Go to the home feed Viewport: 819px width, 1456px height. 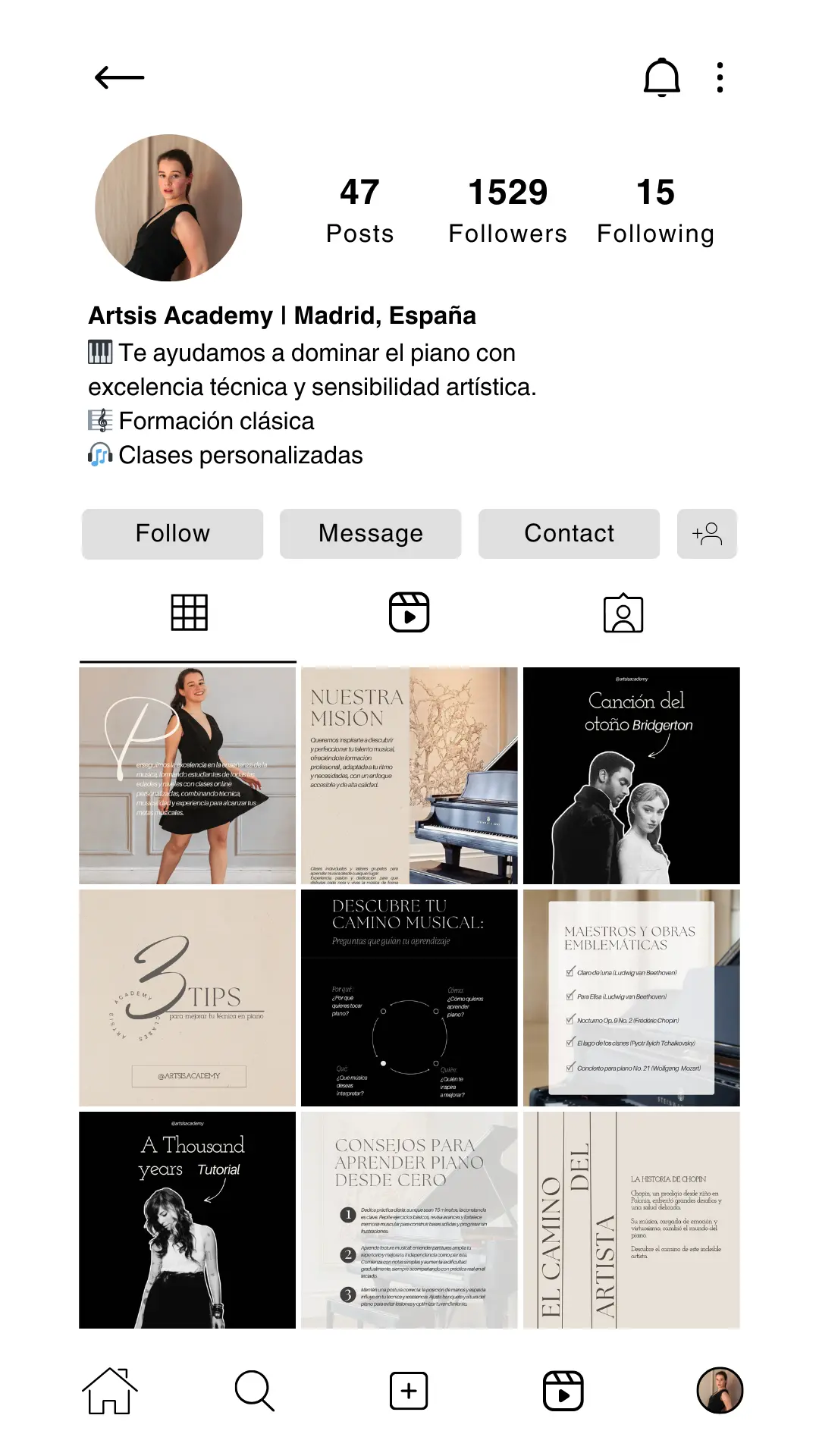point(110,1391)
